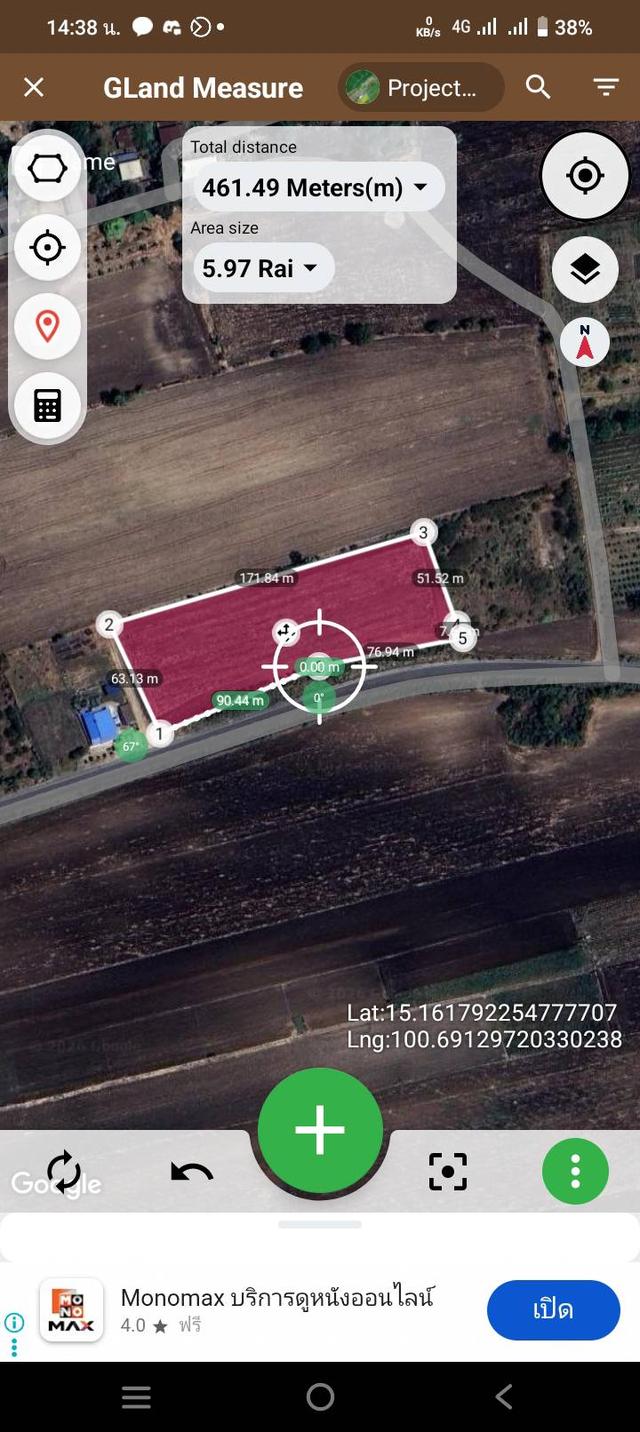Open the map layers selector
The height and width of the screenshot is (1432, 640).
coord(584,270)
